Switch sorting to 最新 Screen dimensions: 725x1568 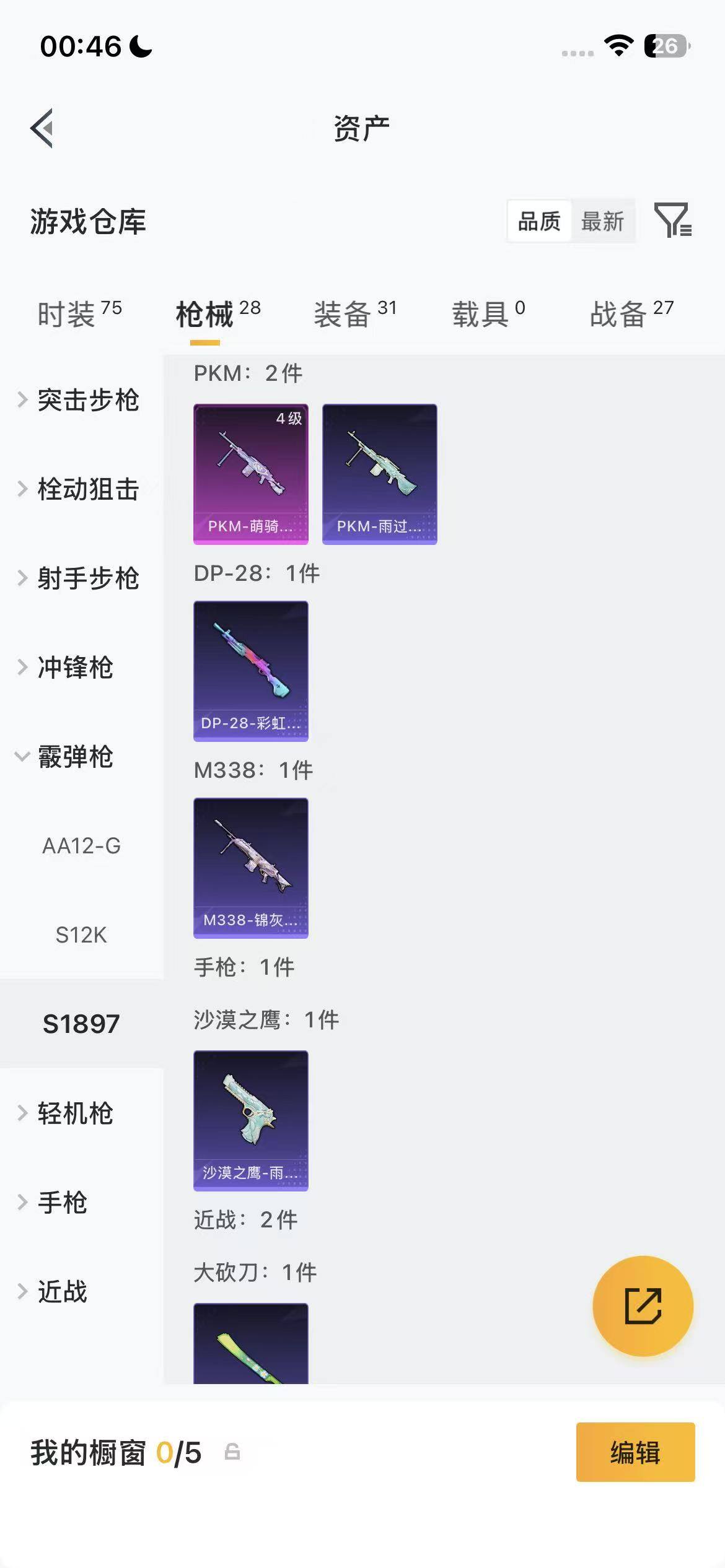[603, 222]
